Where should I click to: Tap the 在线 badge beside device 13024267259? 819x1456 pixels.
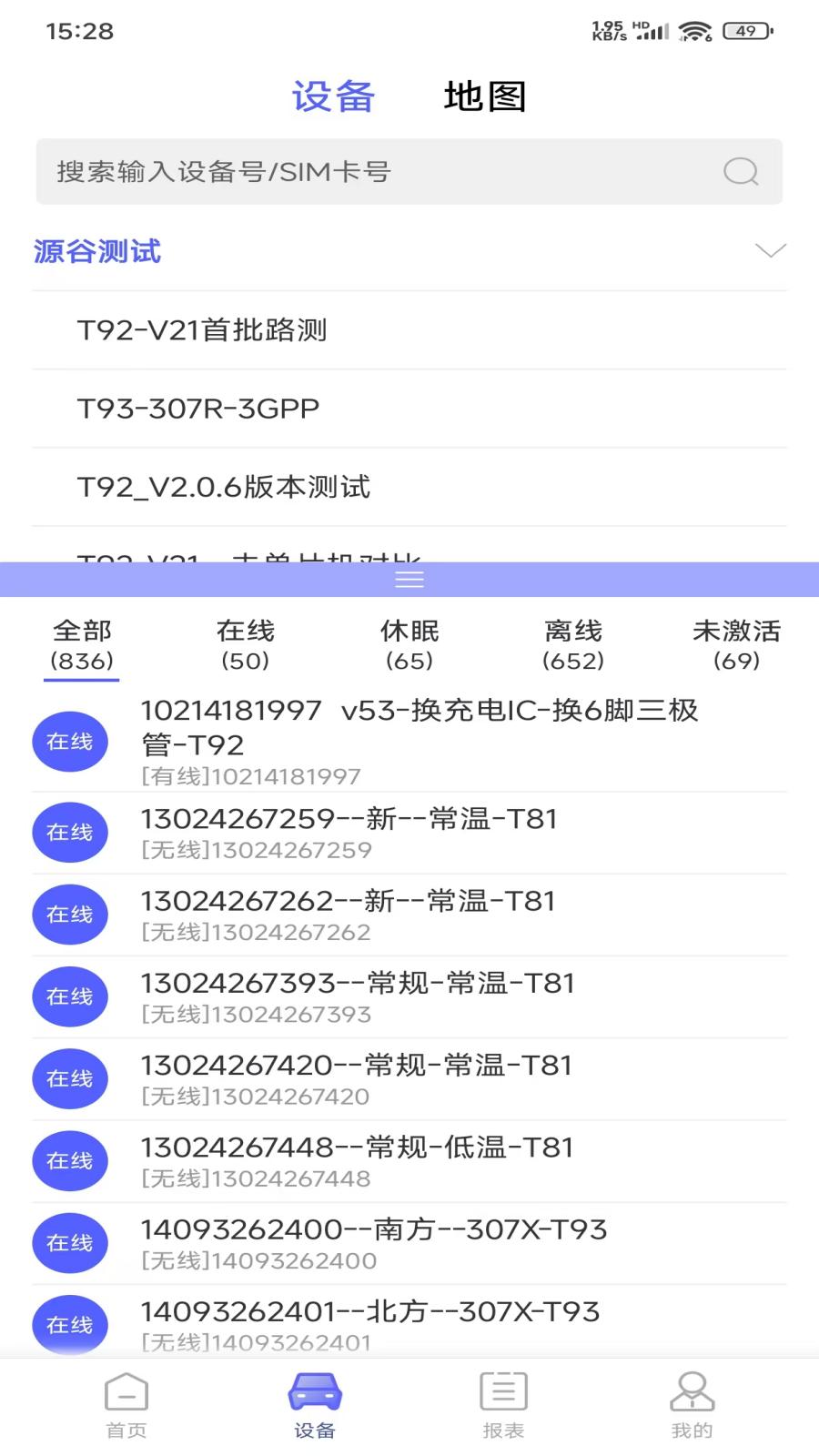[x=70, y=832]
